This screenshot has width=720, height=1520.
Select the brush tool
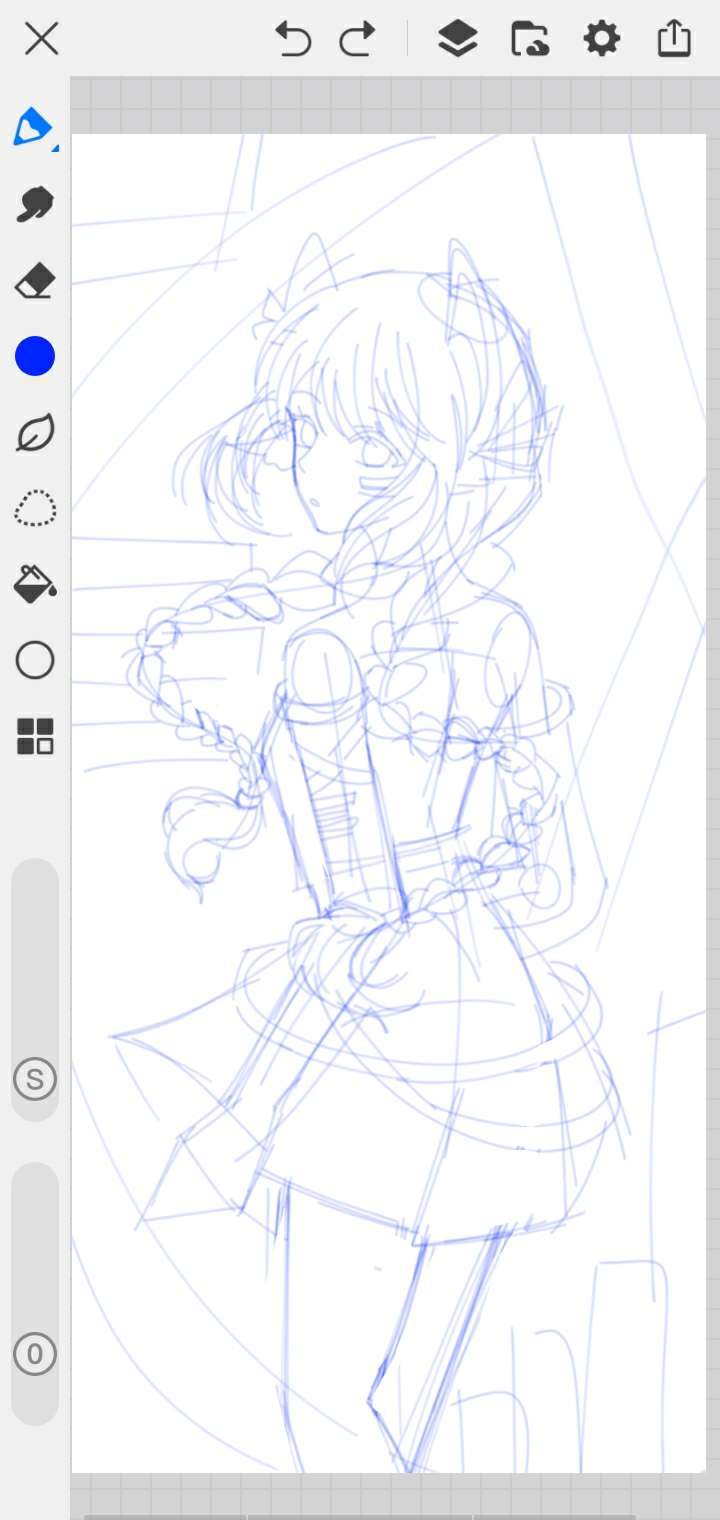point(34,204)
